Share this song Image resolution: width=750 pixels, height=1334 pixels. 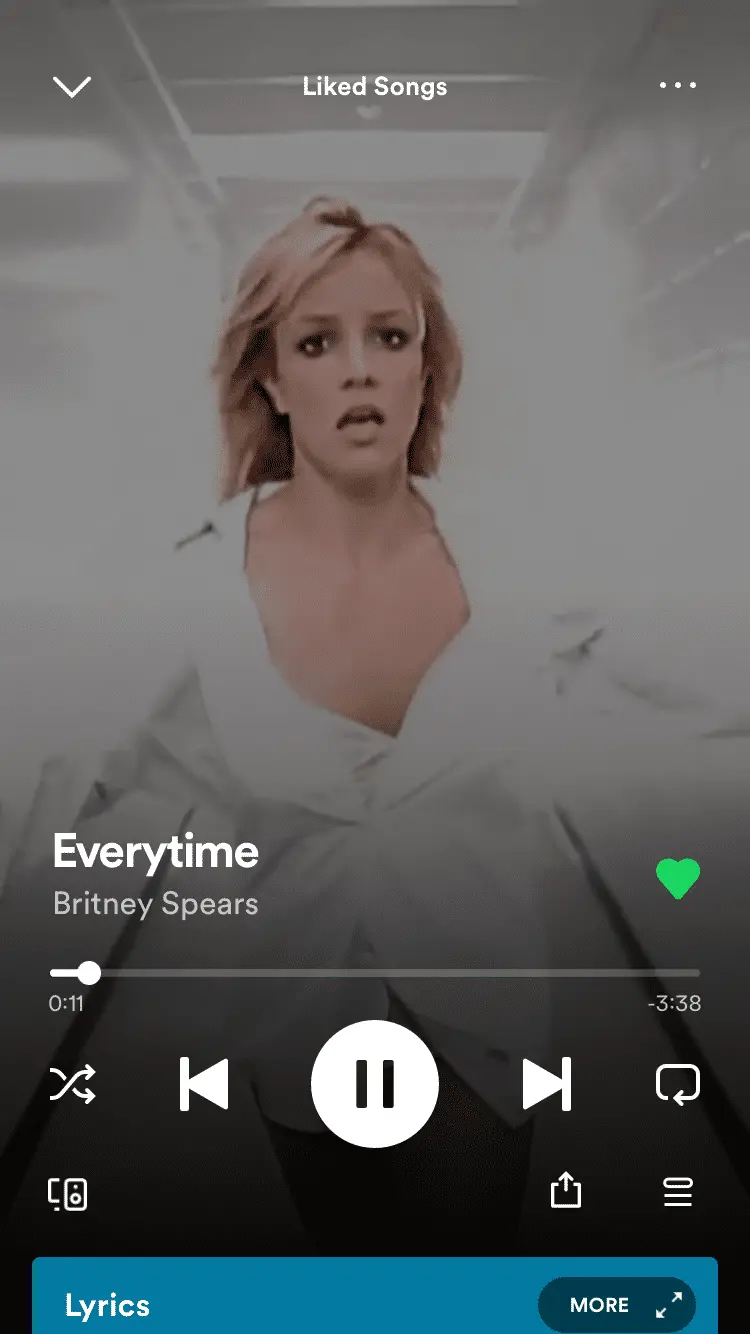tap(565, 1190)
